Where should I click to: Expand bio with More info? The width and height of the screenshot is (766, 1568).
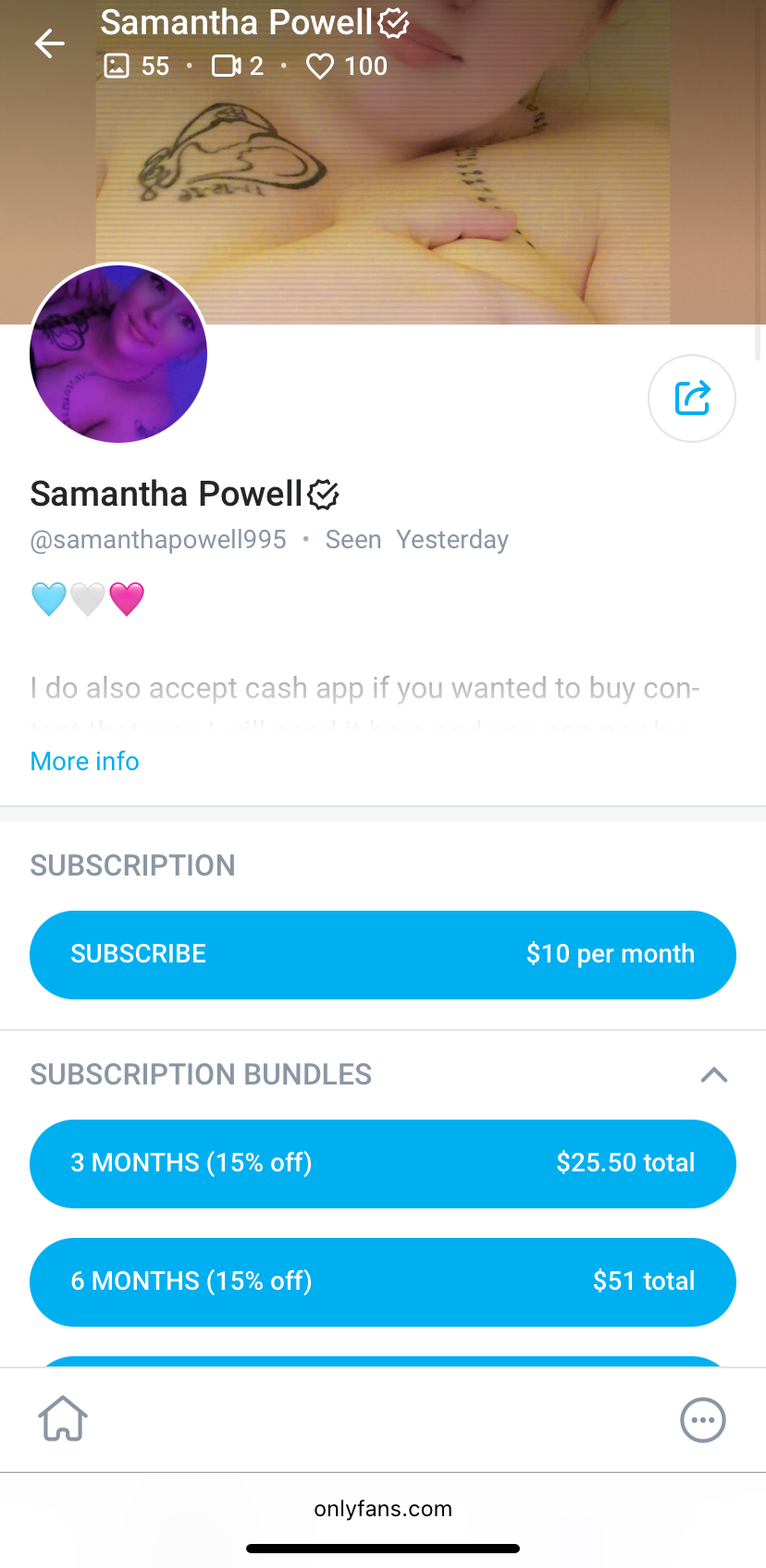coord(85,761)
